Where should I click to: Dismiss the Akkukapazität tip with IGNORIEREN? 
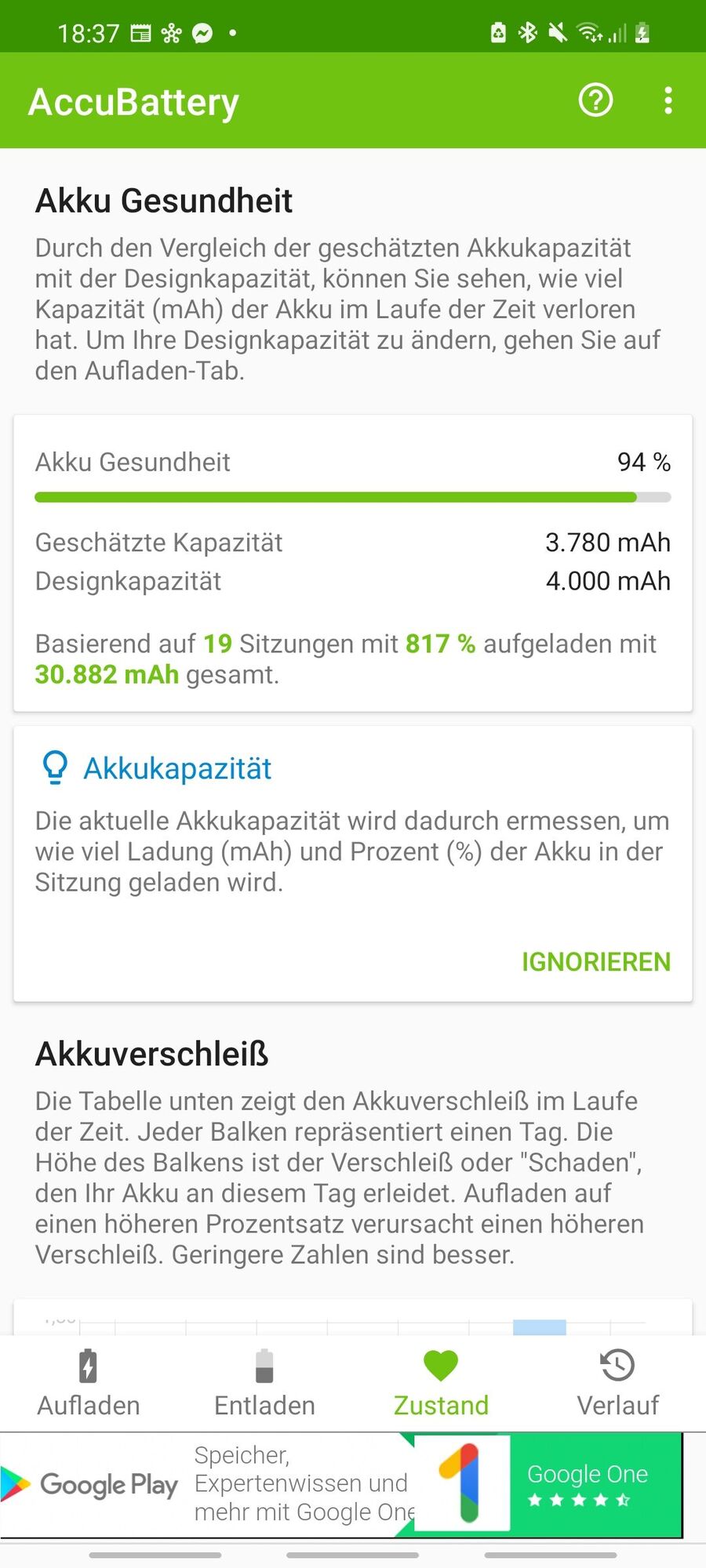595,962
